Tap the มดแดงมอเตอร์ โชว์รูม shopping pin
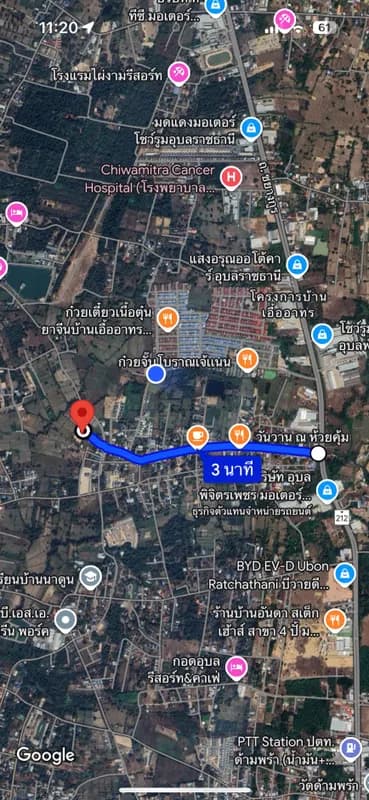 [251, 129]
